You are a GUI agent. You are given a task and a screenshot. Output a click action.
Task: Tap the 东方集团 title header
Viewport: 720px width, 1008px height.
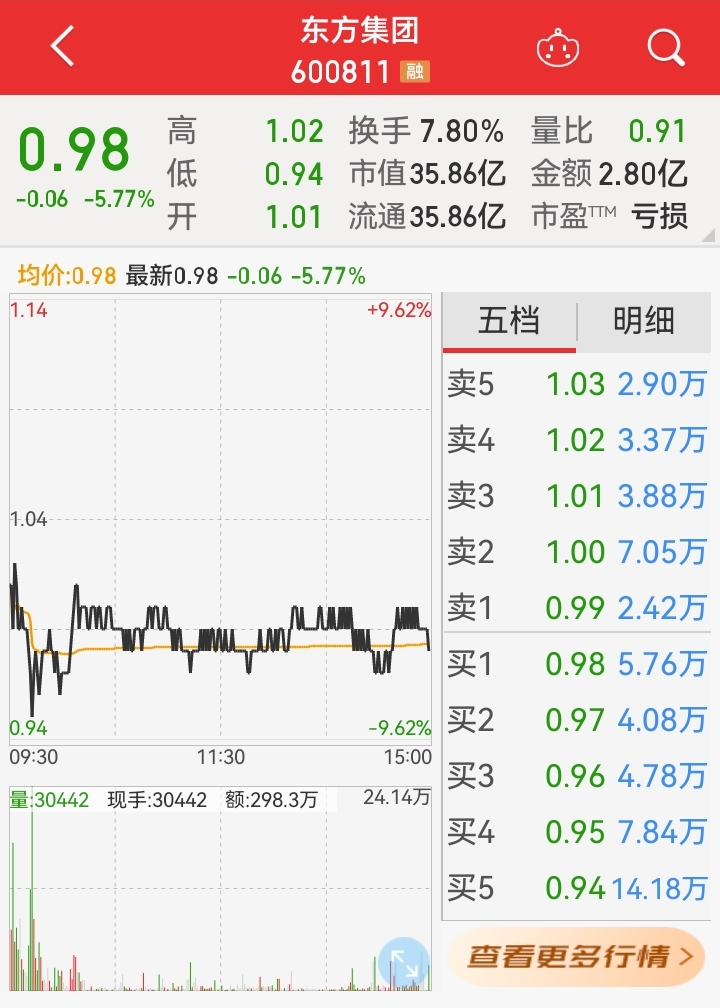[x=359, y=32]
